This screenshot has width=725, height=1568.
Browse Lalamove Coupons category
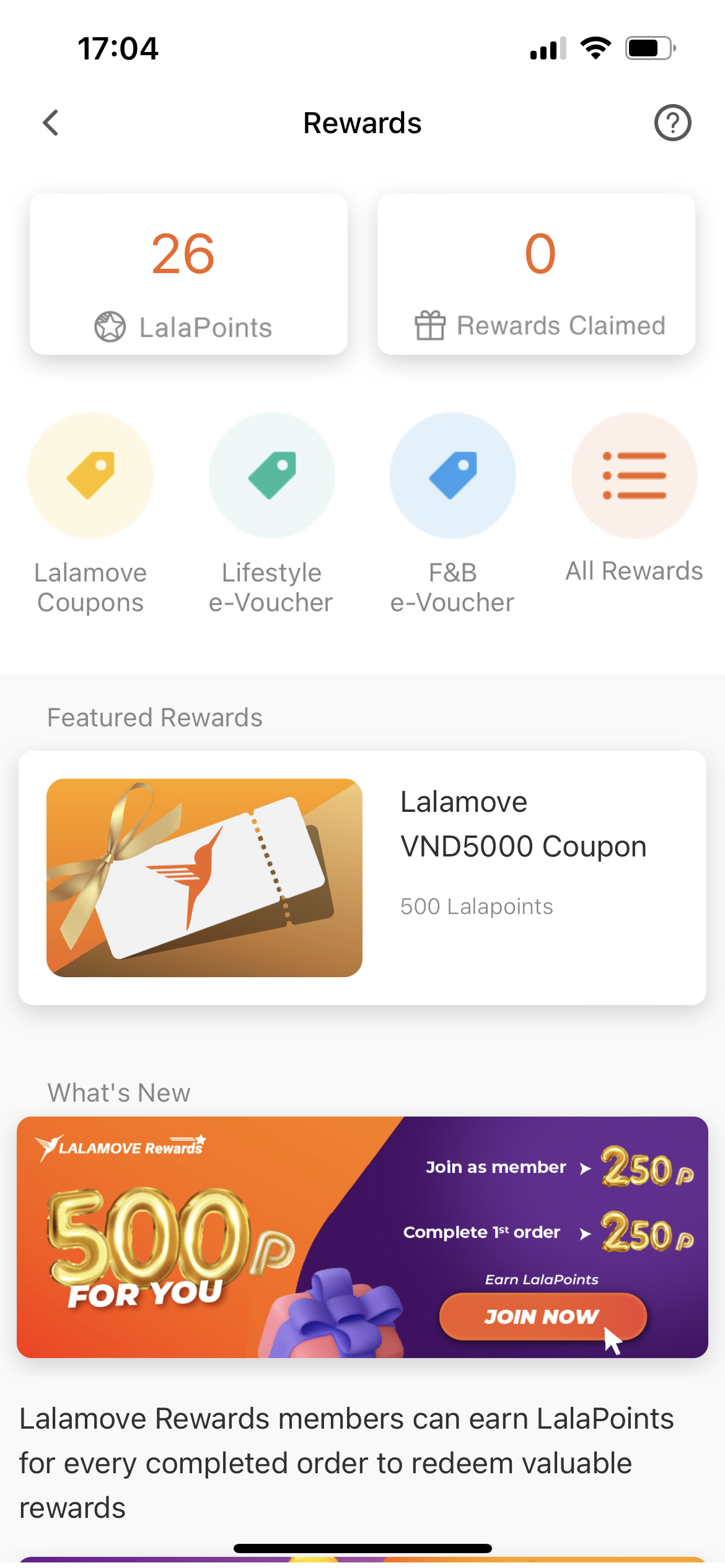(90, 476)
